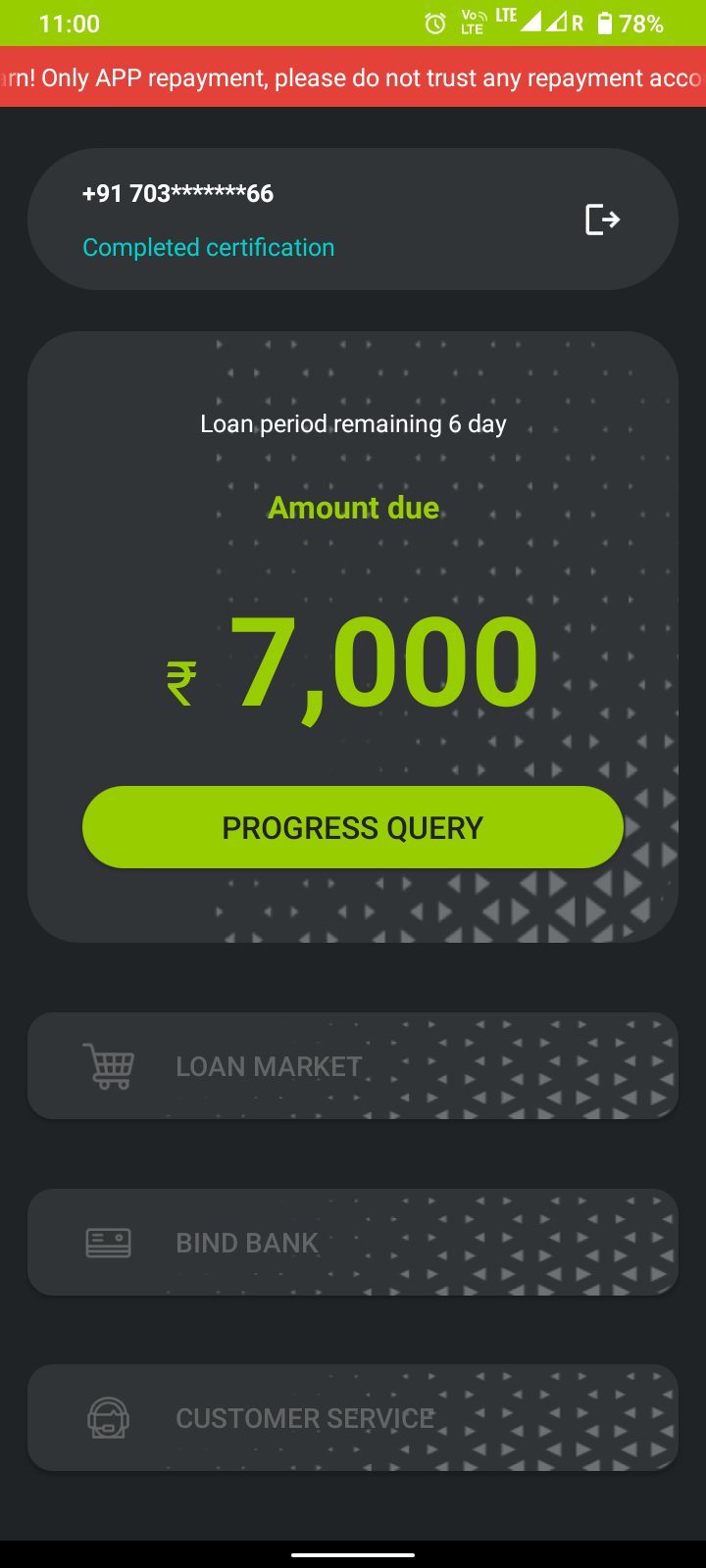Tap the logout icon beside the phone number

(602, 220)
